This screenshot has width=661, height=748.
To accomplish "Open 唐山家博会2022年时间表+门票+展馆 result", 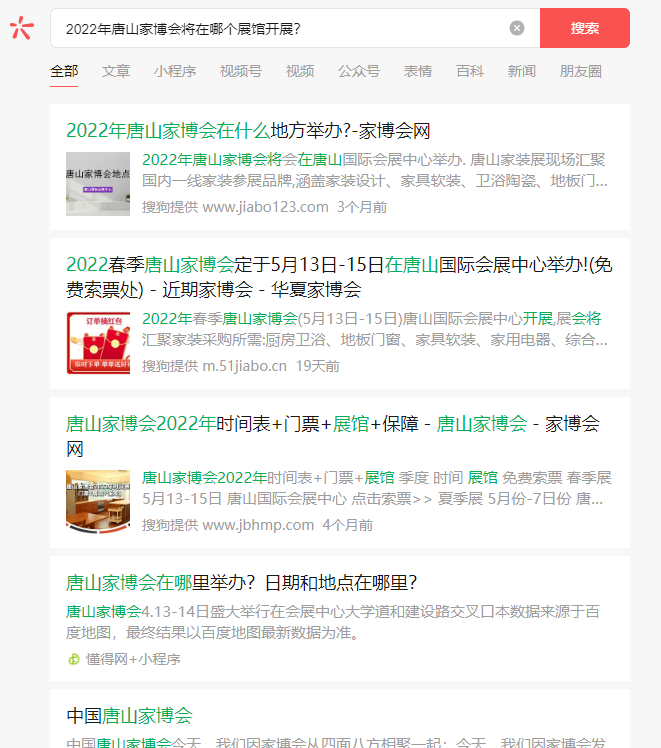I will coord(333,436).
